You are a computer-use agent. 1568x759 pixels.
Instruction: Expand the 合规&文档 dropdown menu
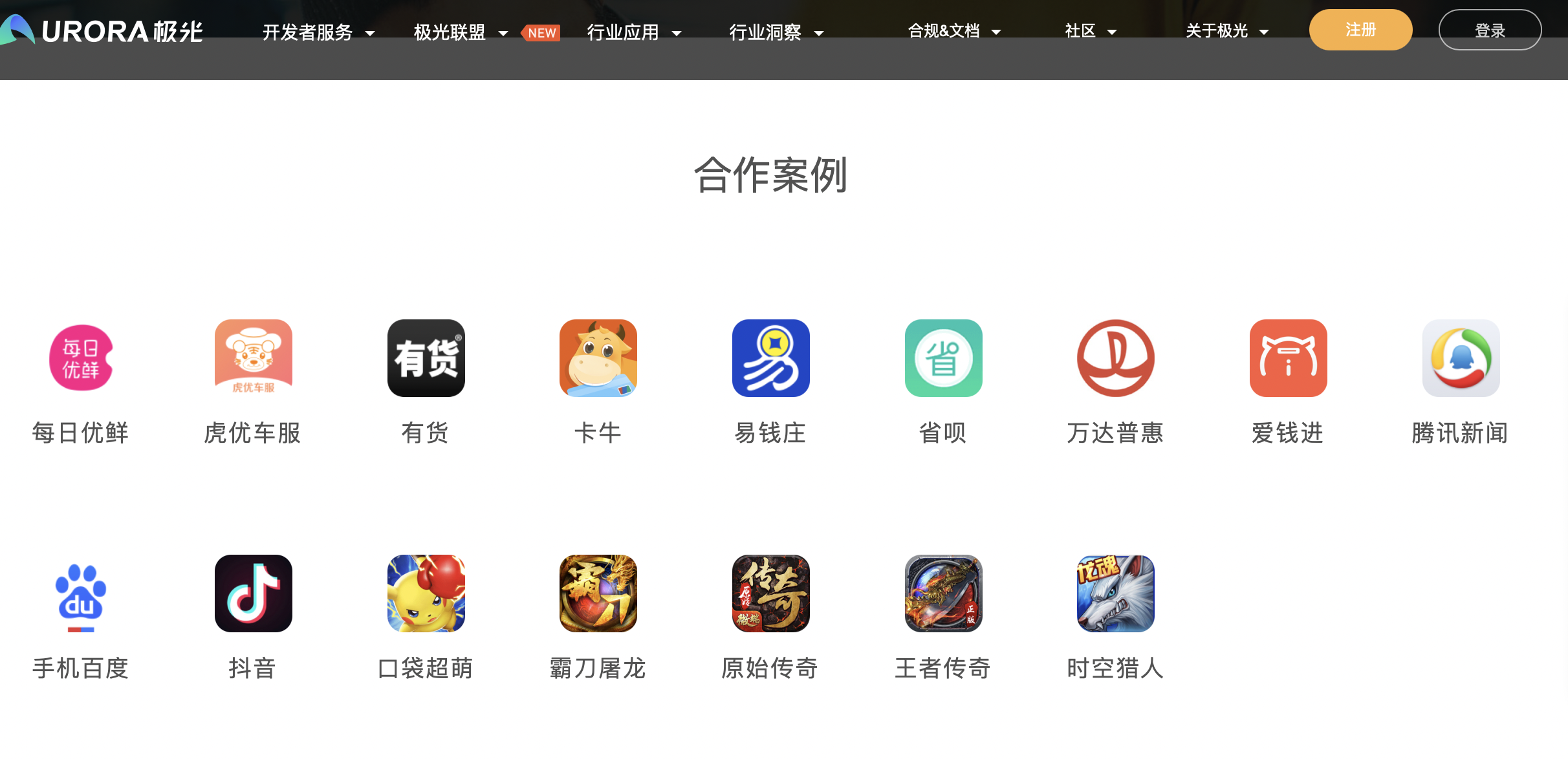click(x=954, y=31)
